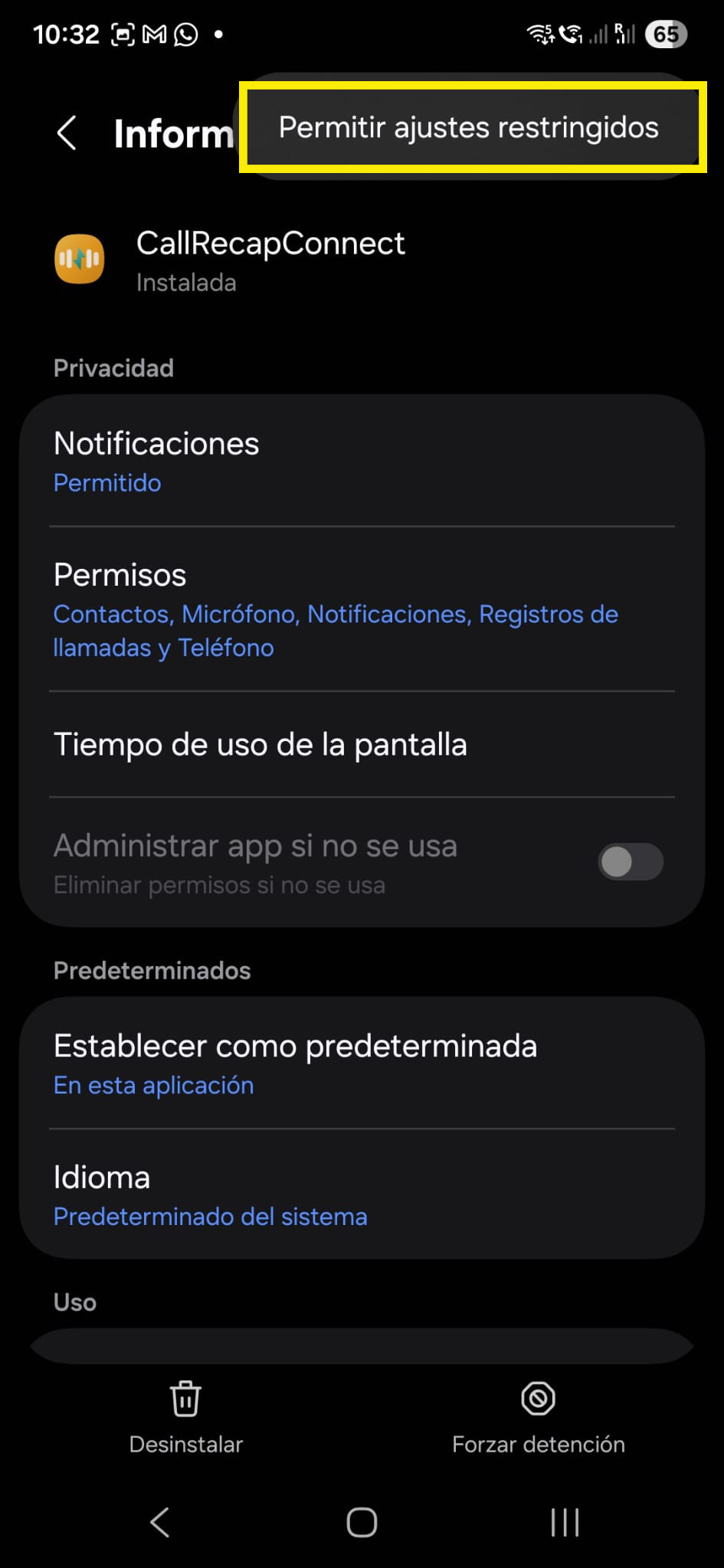The width and height of the screenshot is (724, 1568).
Task: Tap Permitido under Notificaciones
Action: click(x=107, y=482)
